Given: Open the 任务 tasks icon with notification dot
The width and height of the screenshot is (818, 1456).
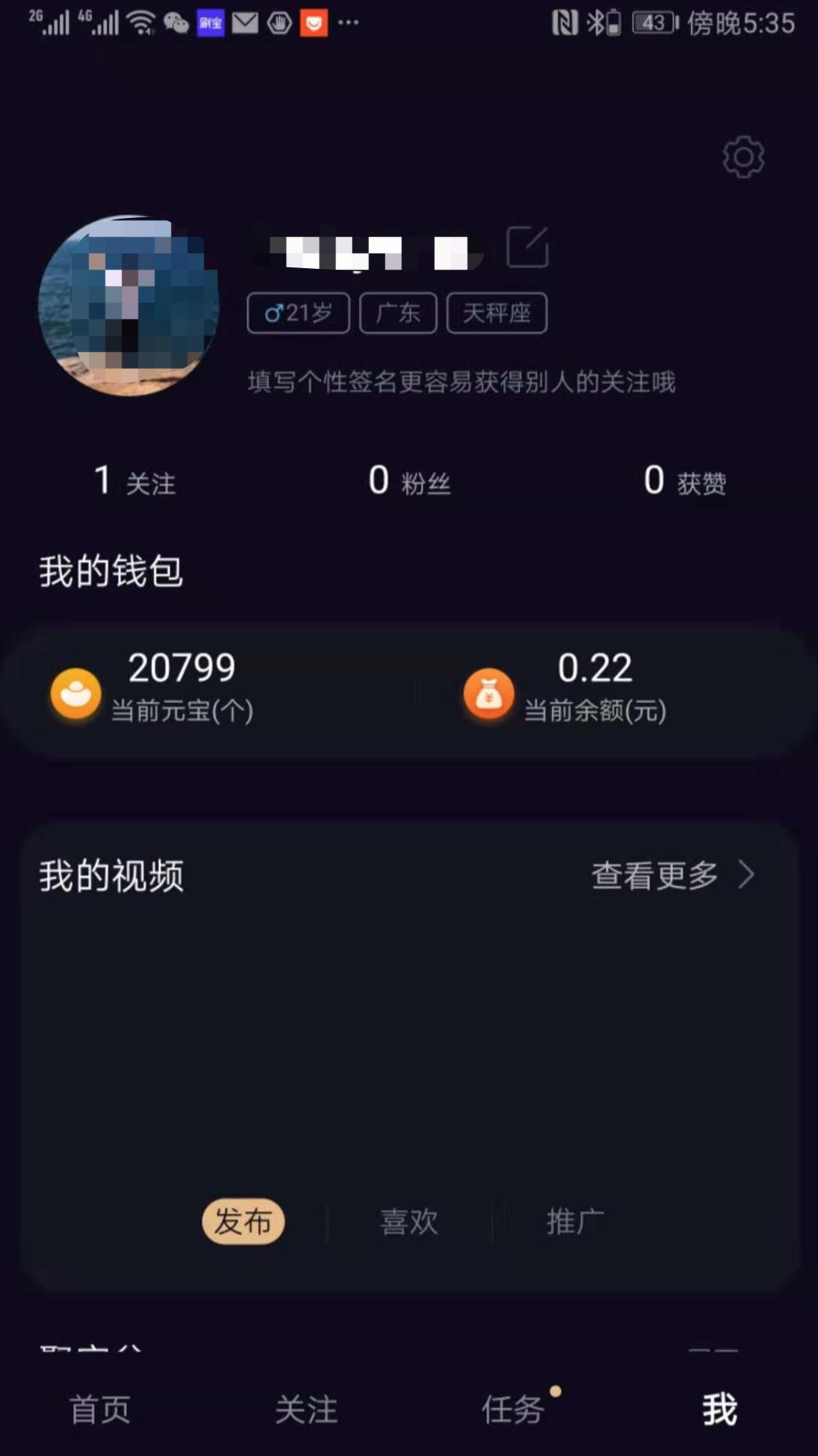Looking at the screenshot, I should coord(512,1408).
